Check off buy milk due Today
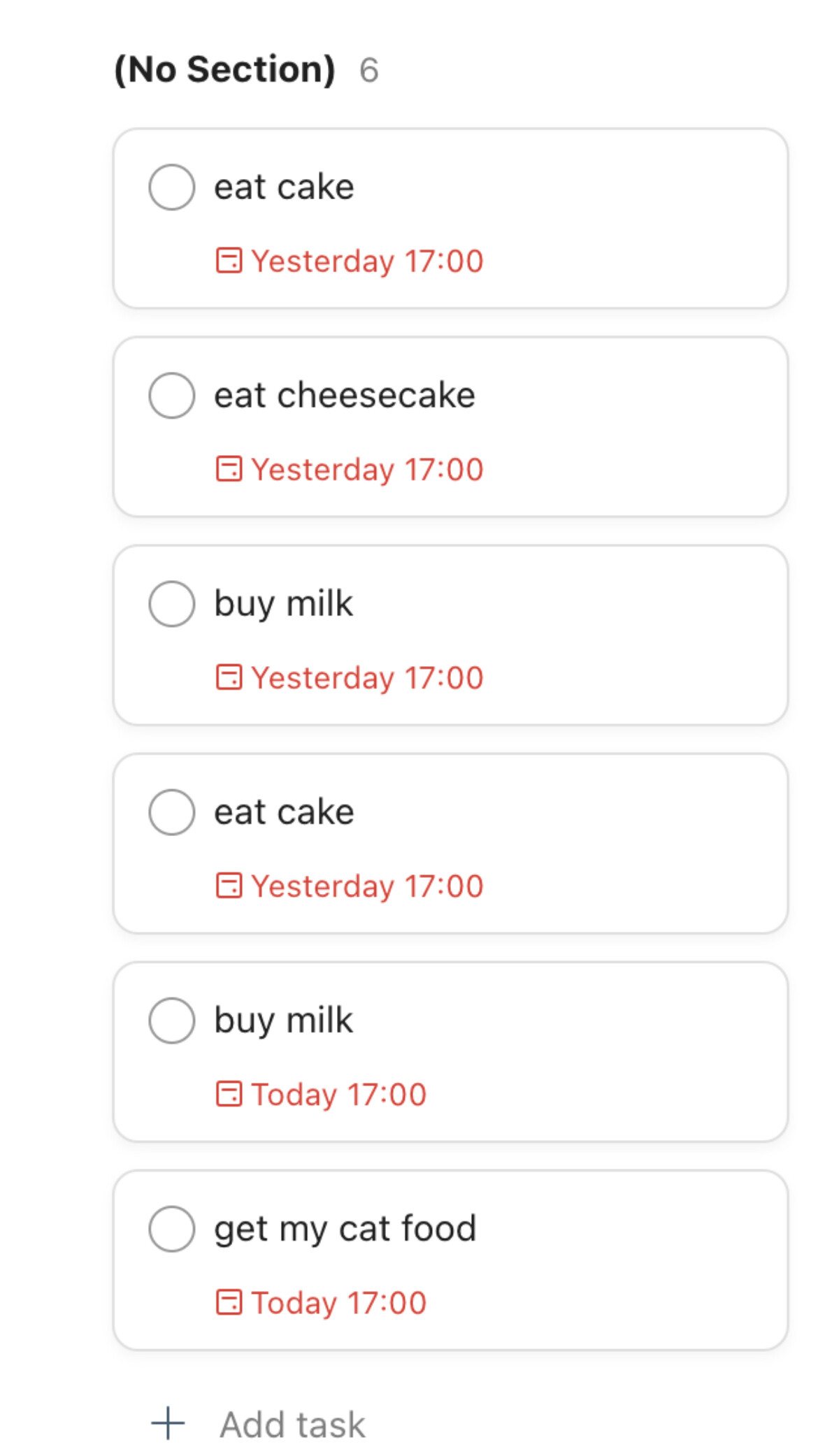Viewport: 818px width, 1456px height. click(171, 1021)
